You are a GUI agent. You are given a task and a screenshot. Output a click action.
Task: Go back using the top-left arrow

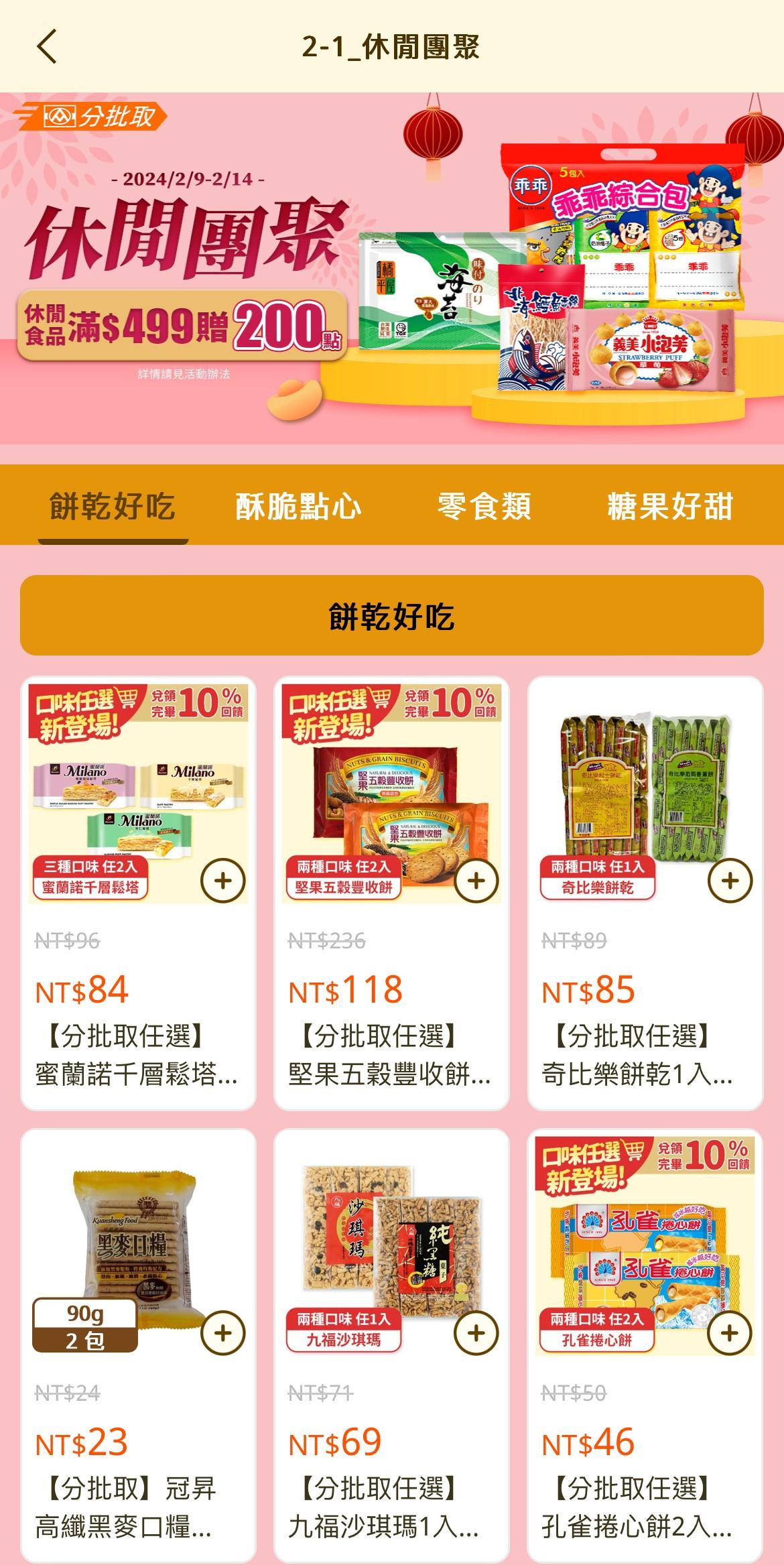(47, 47)
